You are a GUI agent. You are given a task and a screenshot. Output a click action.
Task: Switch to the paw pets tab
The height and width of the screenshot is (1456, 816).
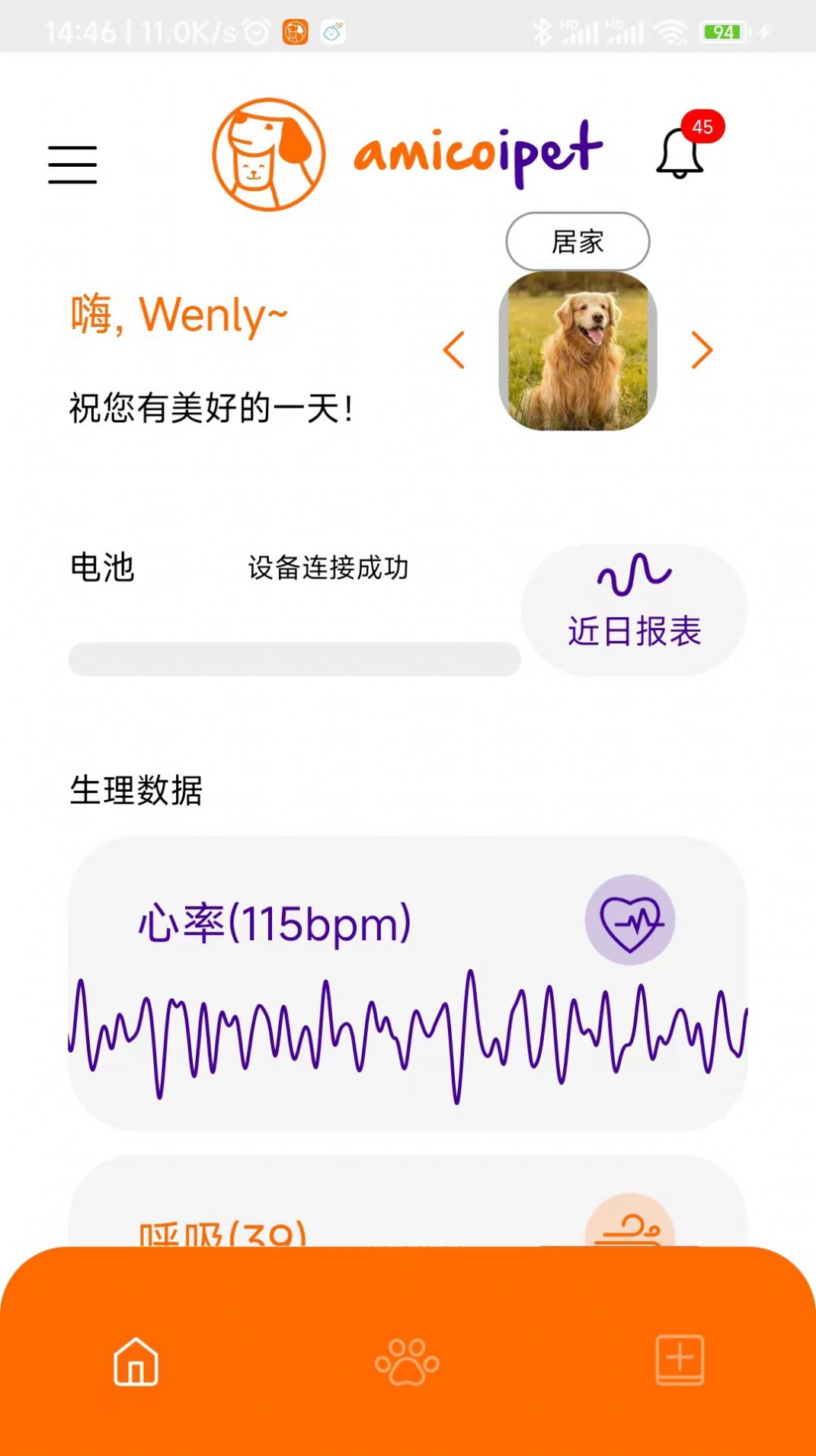[x=407, y=1362]
